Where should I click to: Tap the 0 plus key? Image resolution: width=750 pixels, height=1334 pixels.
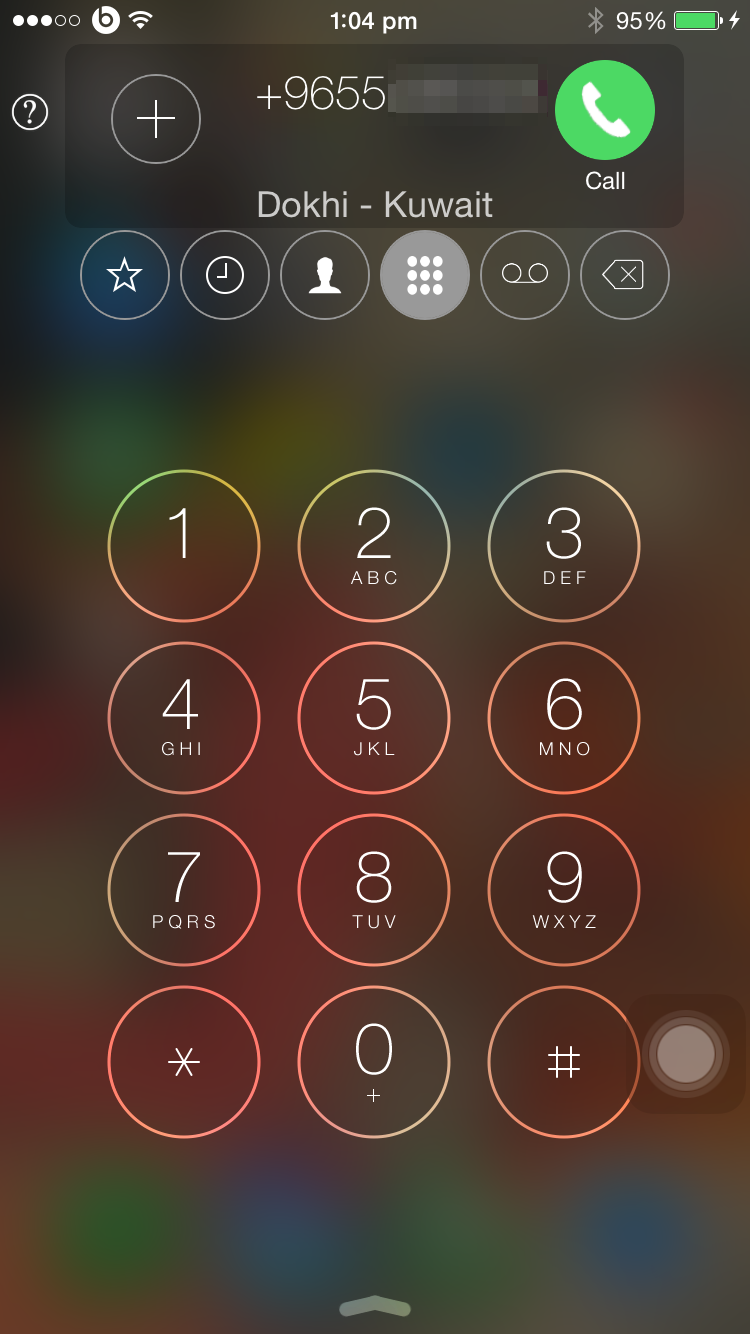374,1062
